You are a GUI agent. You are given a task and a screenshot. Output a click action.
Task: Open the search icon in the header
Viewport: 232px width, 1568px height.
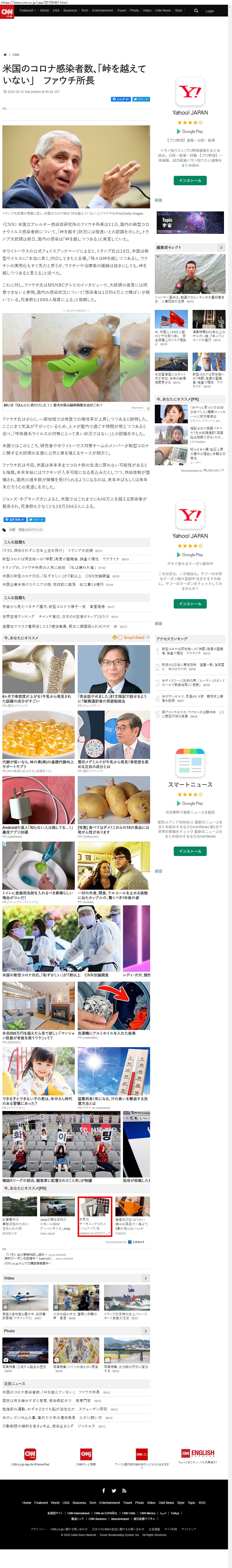click(196, 10)
